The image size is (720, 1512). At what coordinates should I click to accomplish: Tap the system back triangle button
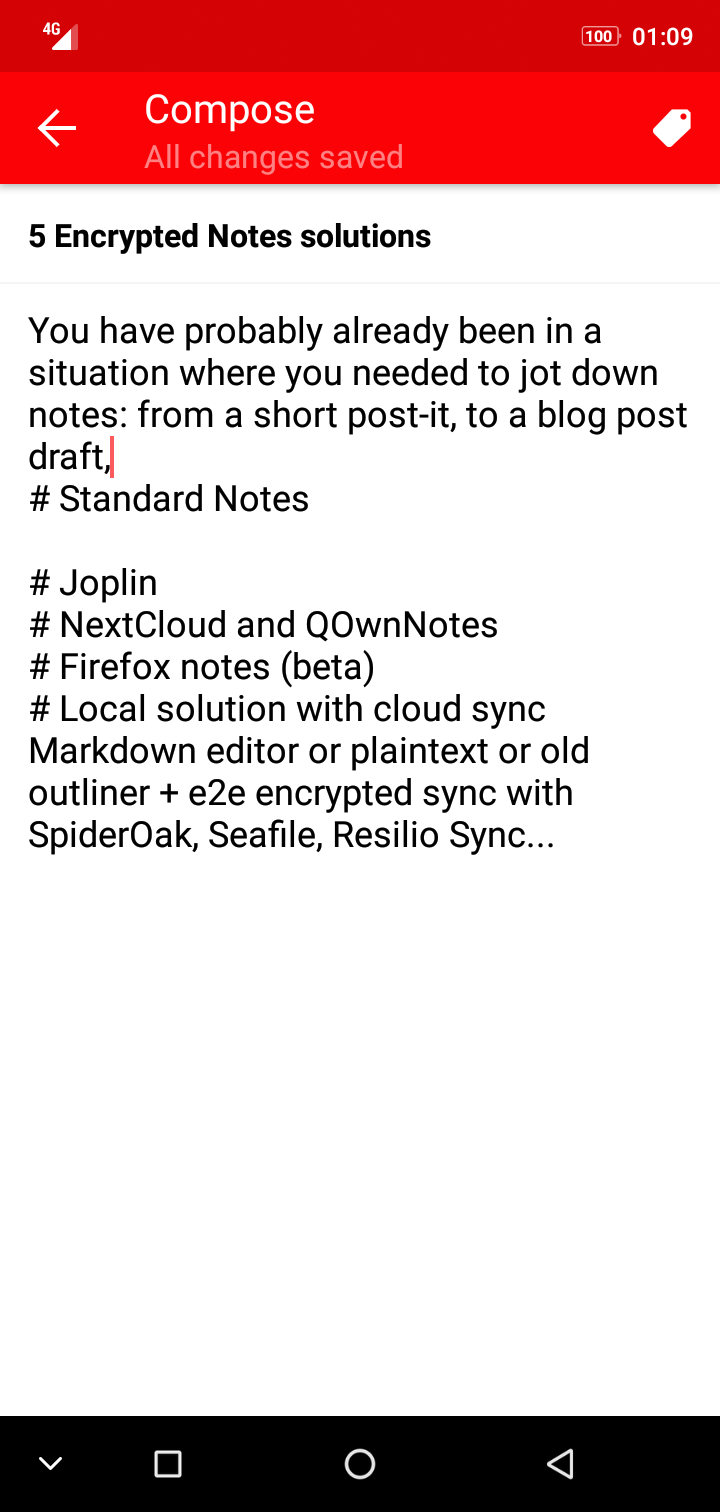pyautogui.click(x=560, y=1464)
